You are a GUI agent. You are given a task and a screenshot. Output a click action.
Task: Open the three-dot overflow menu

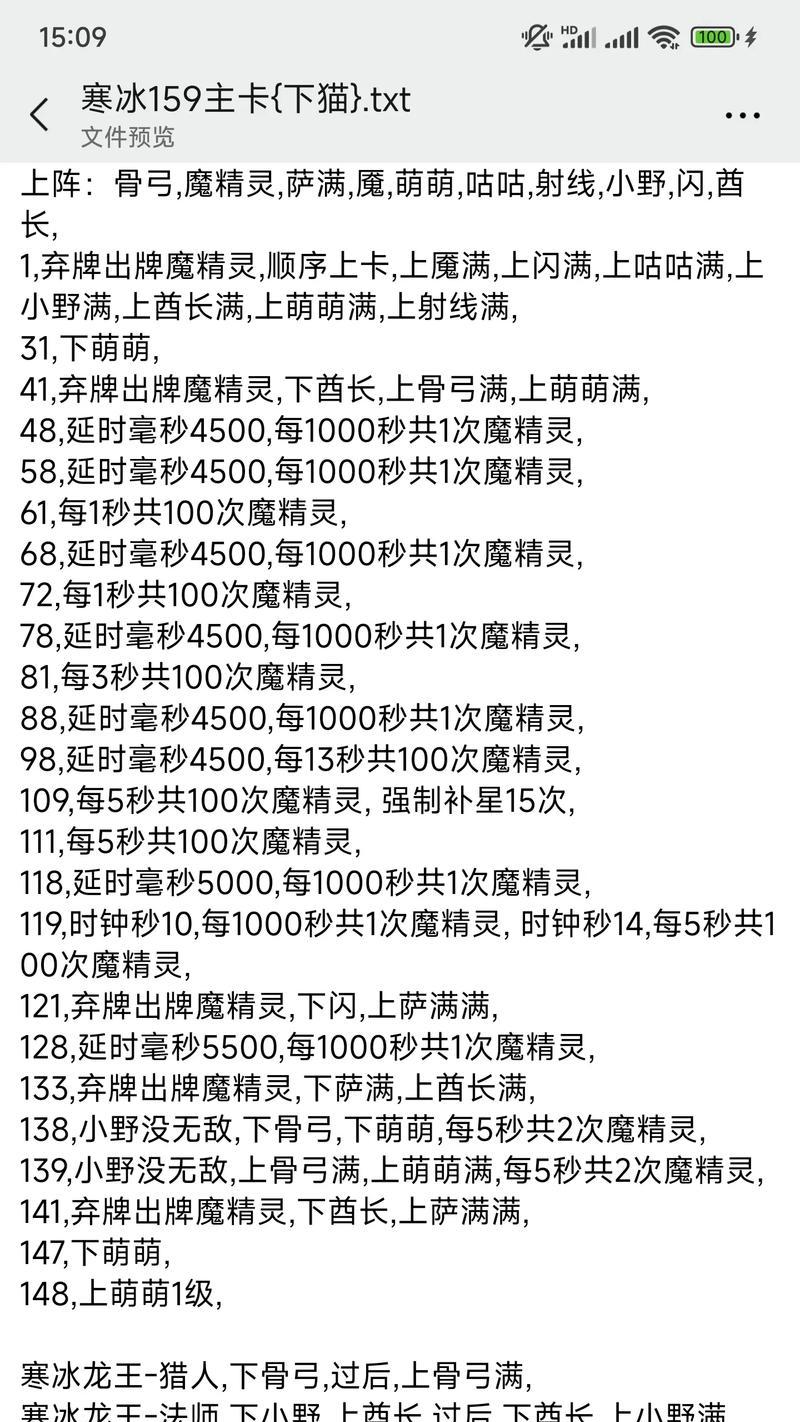[x=742, y=116]
